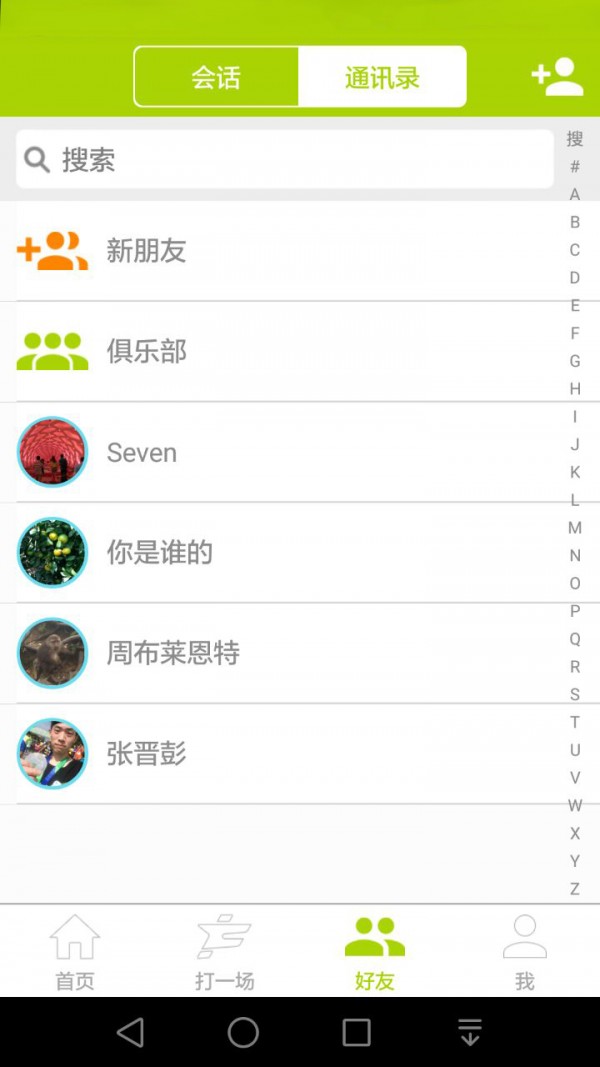Open the 俱乐部 row
This screenshot has width=600, height=1067.
coord(280,351)
